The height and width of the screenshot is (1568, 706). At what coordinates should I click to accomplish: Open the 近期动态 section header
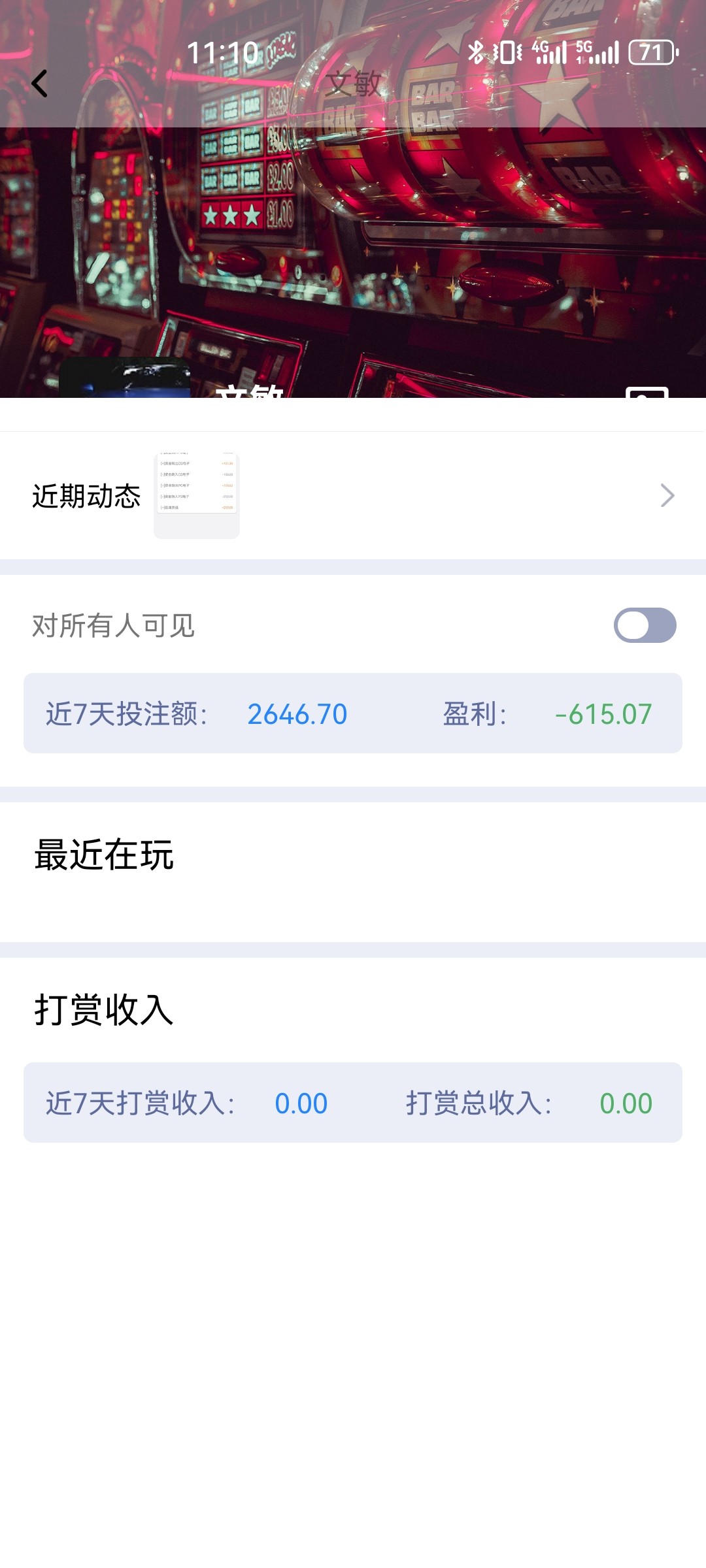pos(87,495)
